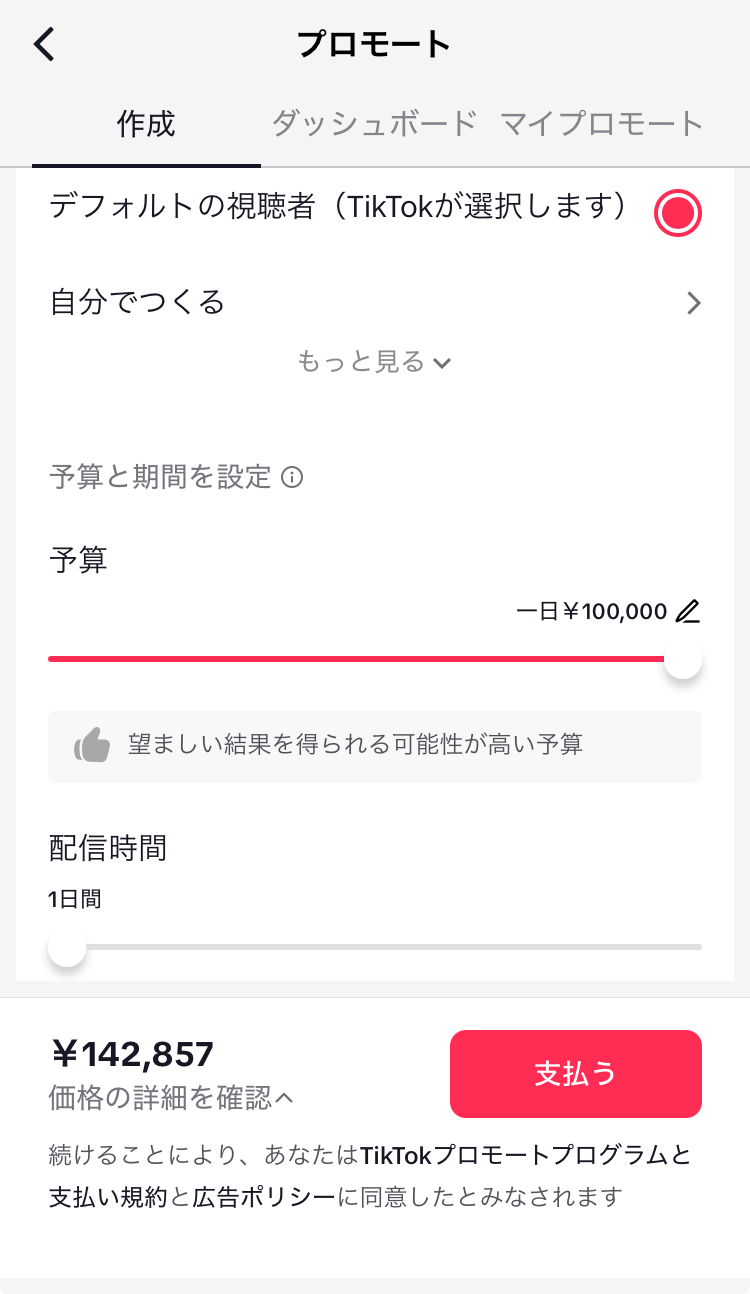This screenshot has height=1294, width=750.
Task: Tap the info icon next to 予算と期間を設定
Action: pos(292,477)
